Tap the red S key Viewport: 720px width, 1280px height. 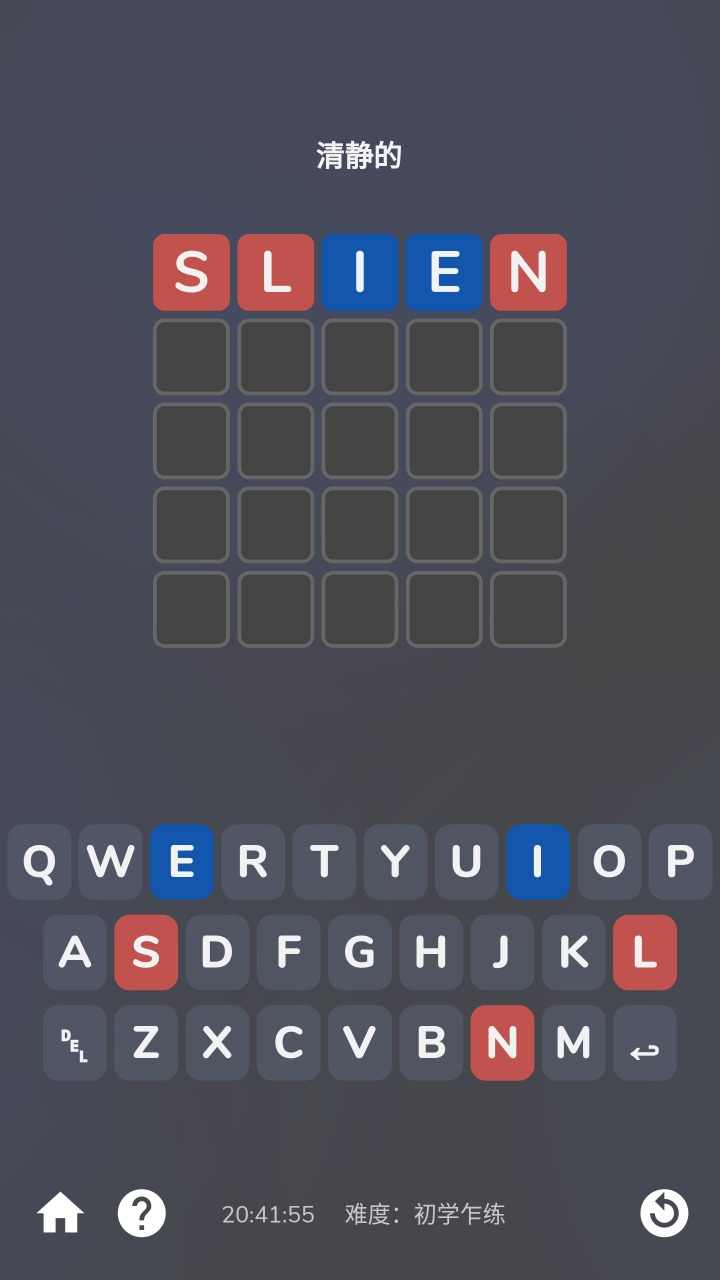(146, 952)
